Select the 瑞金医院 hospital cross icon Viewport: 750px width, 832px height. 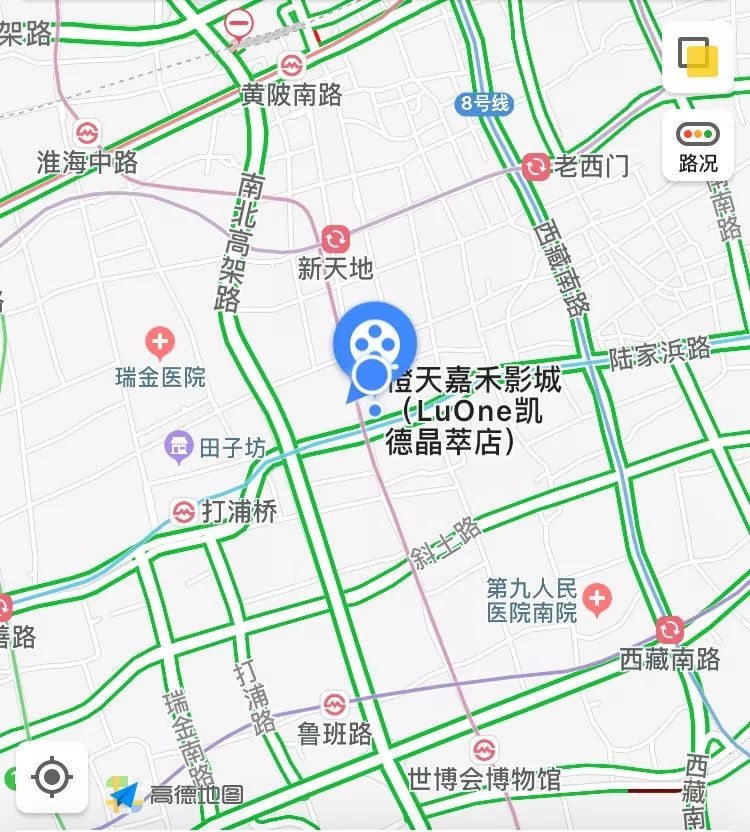point(158,339)
